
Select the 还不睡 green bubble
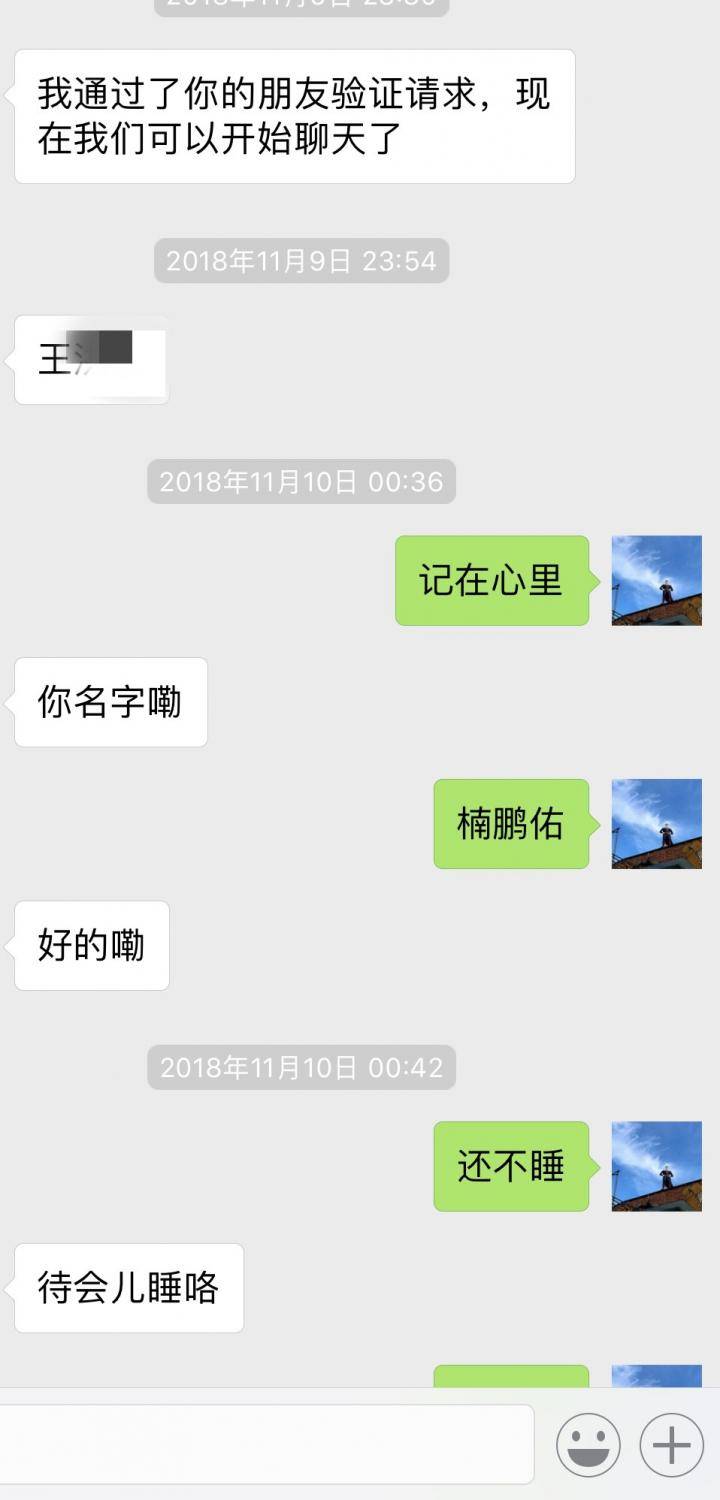[x=510, y=1165]
